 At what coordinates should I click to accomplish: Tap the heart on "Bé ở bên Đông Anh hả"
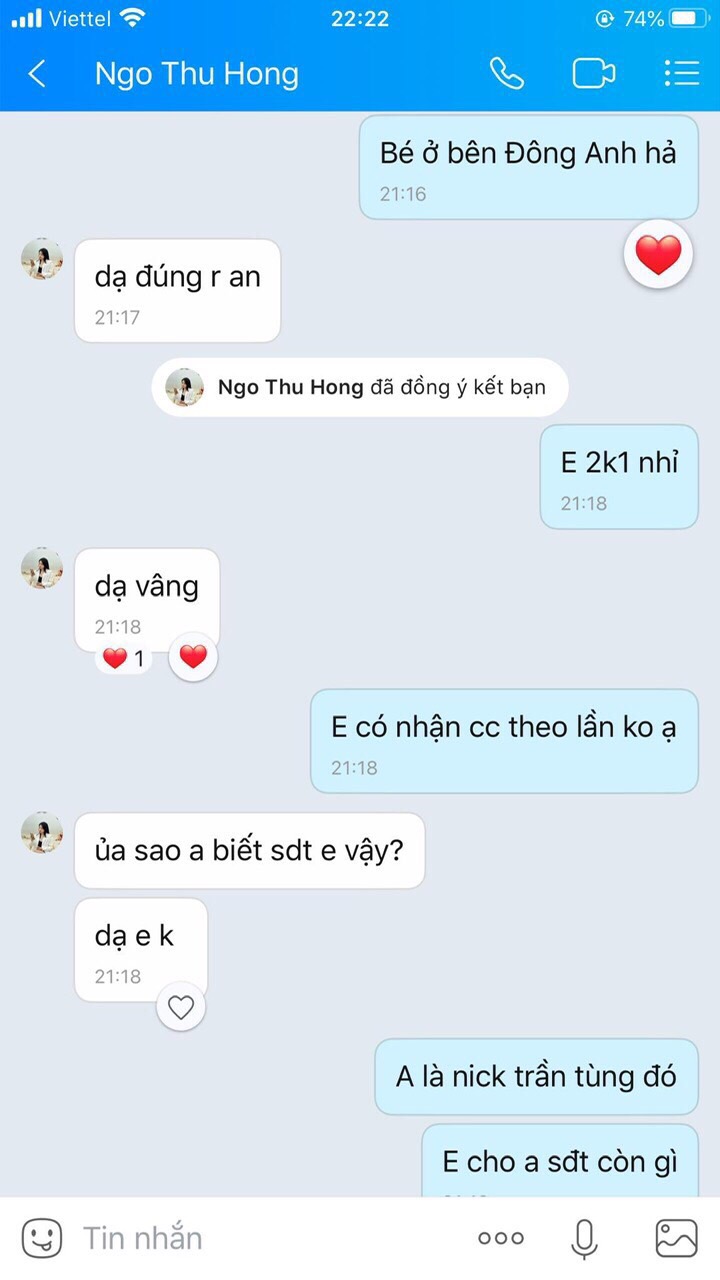click(658, 256)
